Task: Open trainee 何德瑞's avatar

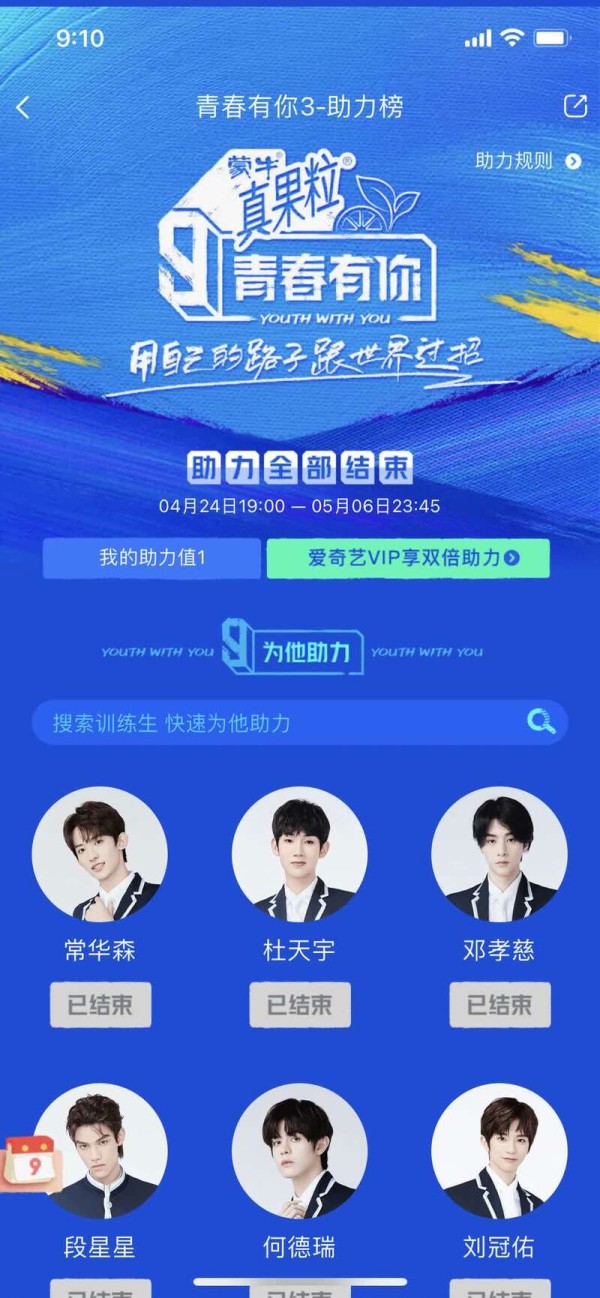Action: point(300,1151)
